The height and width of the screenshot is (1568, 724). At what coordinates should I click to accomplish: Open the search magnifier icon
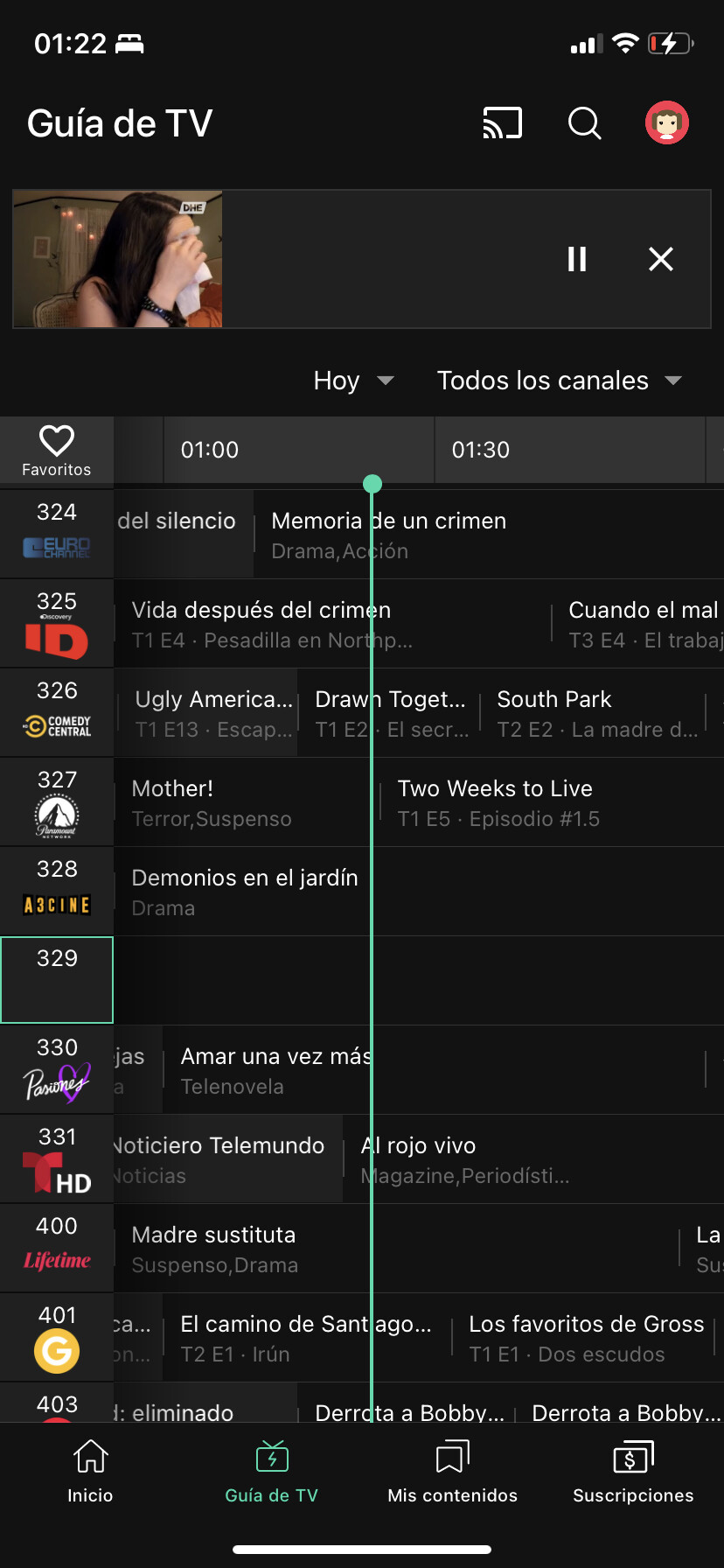point(584,123)
